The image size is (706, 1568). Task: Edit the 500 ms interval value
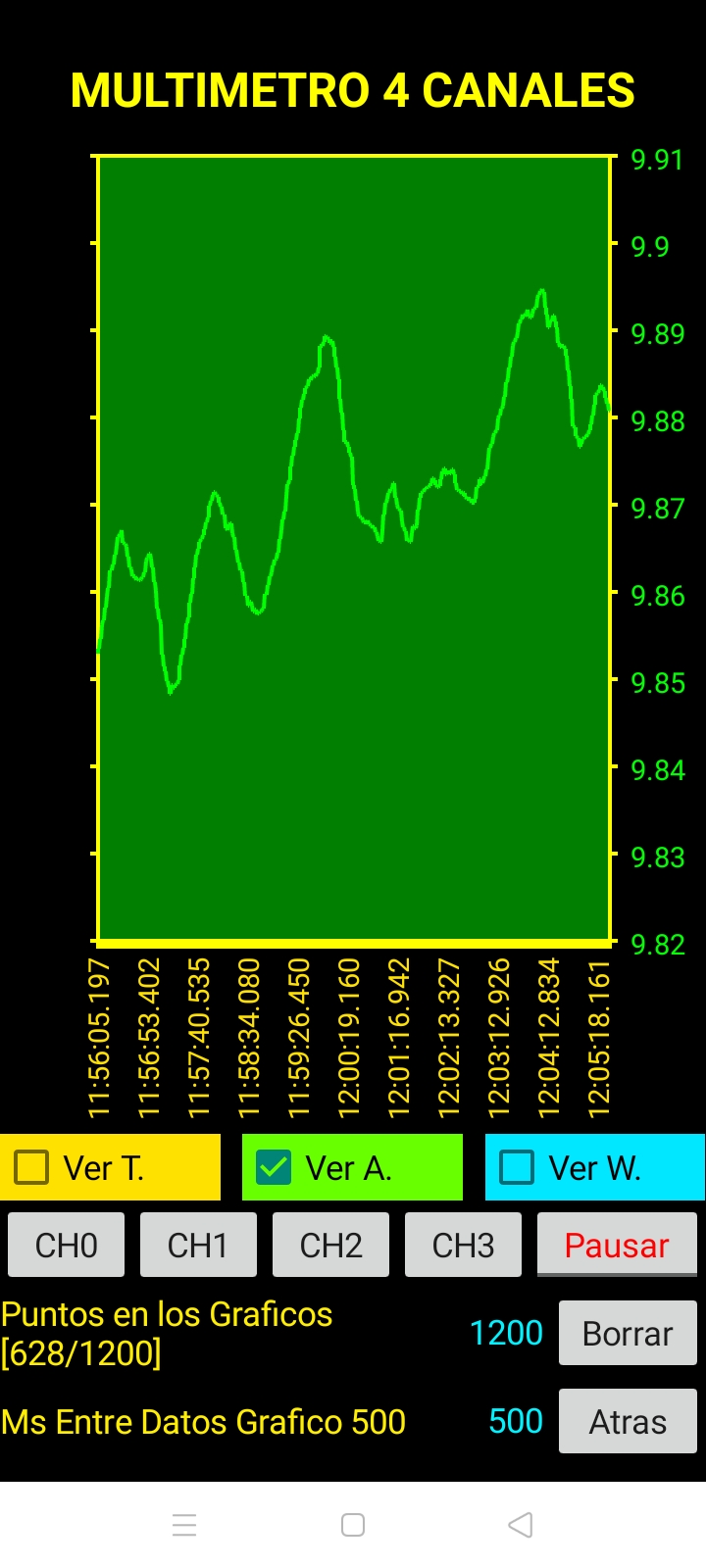[516, 1421]
